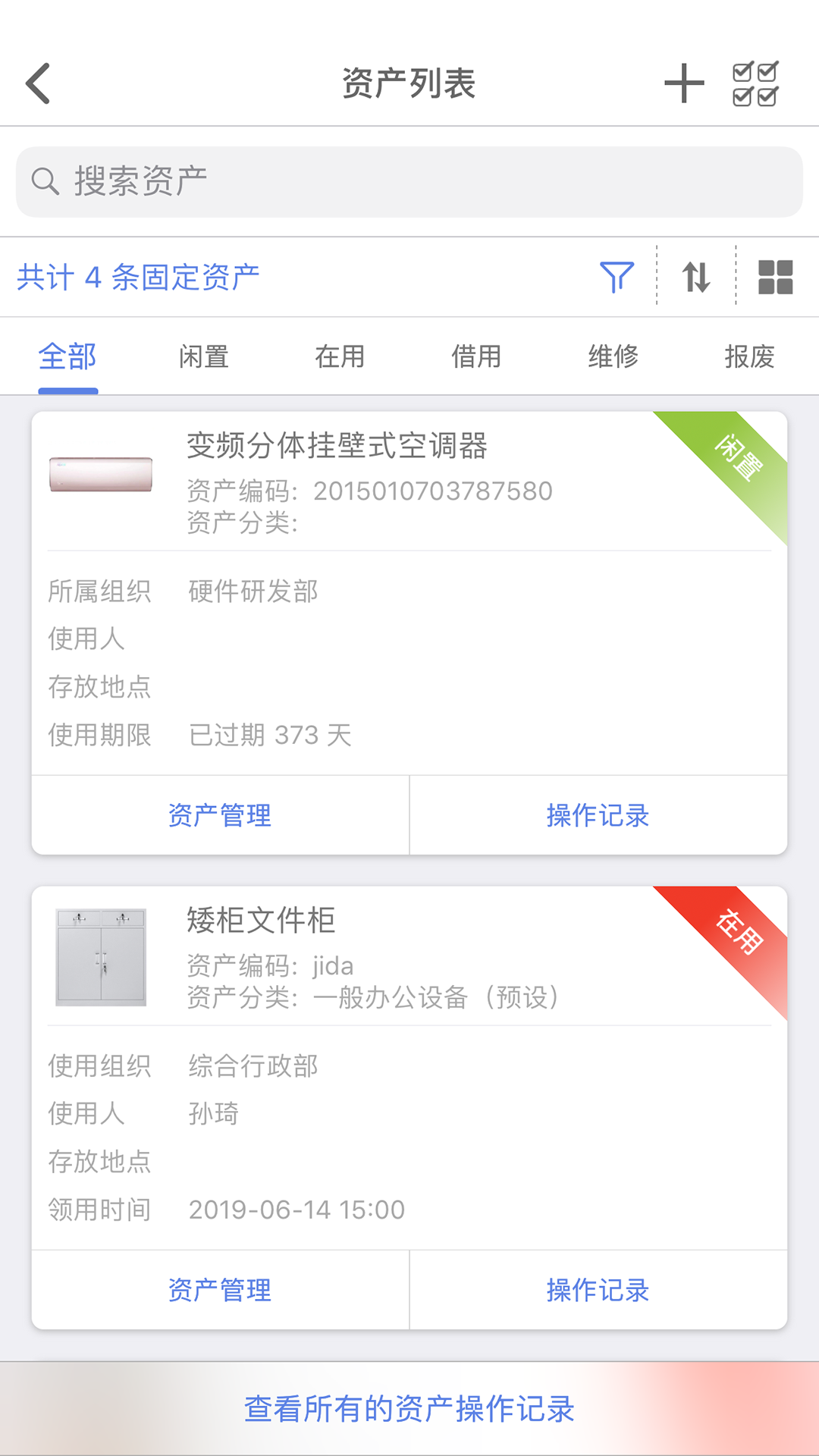Select the 在用 status tab
Image resolution: width=819 pixels, height=1456 pixels.
[x=340, y=356]
